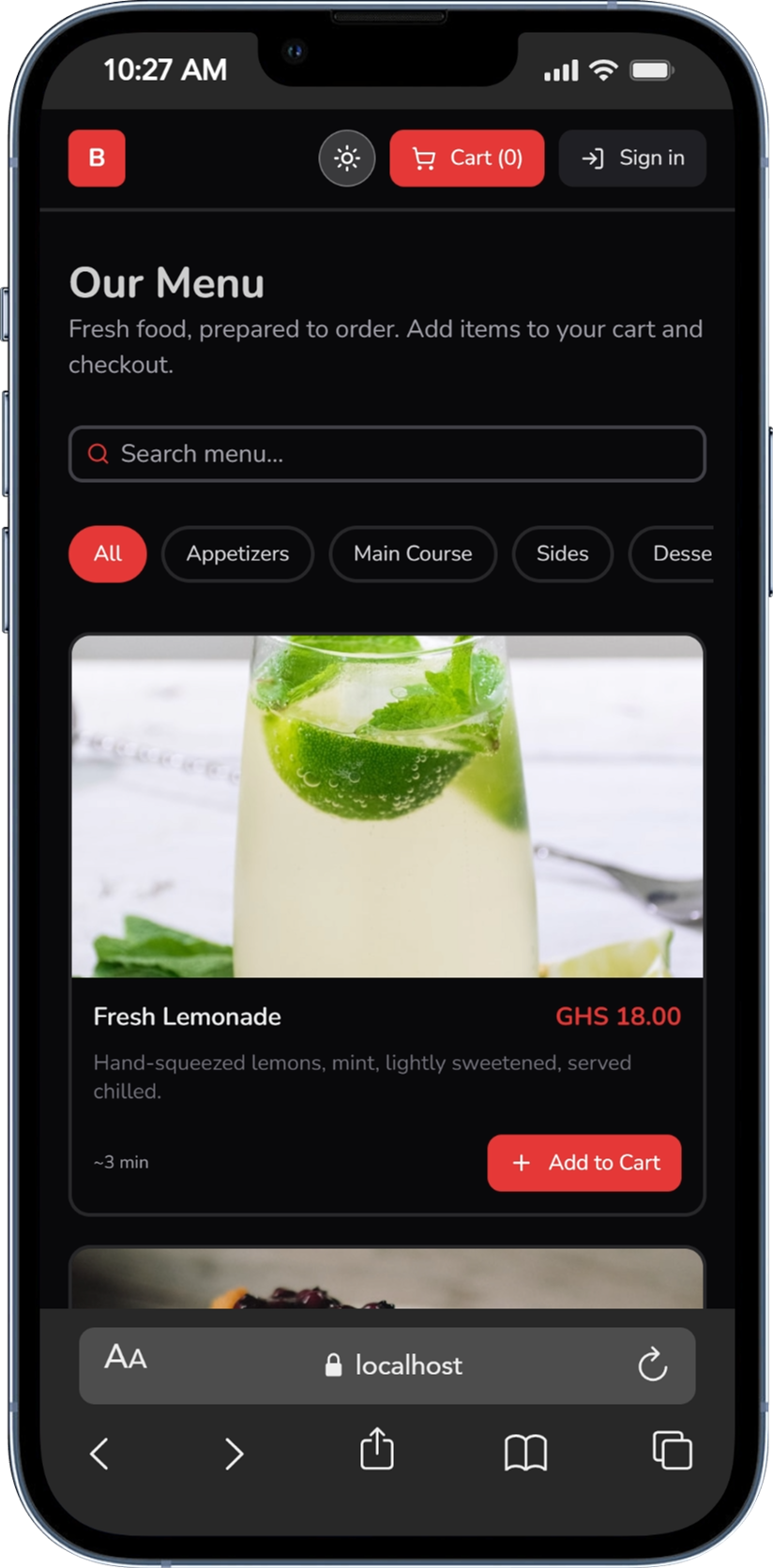Select the All category filter
Viewport: 773px width, 1568px height.
(107, 554)
